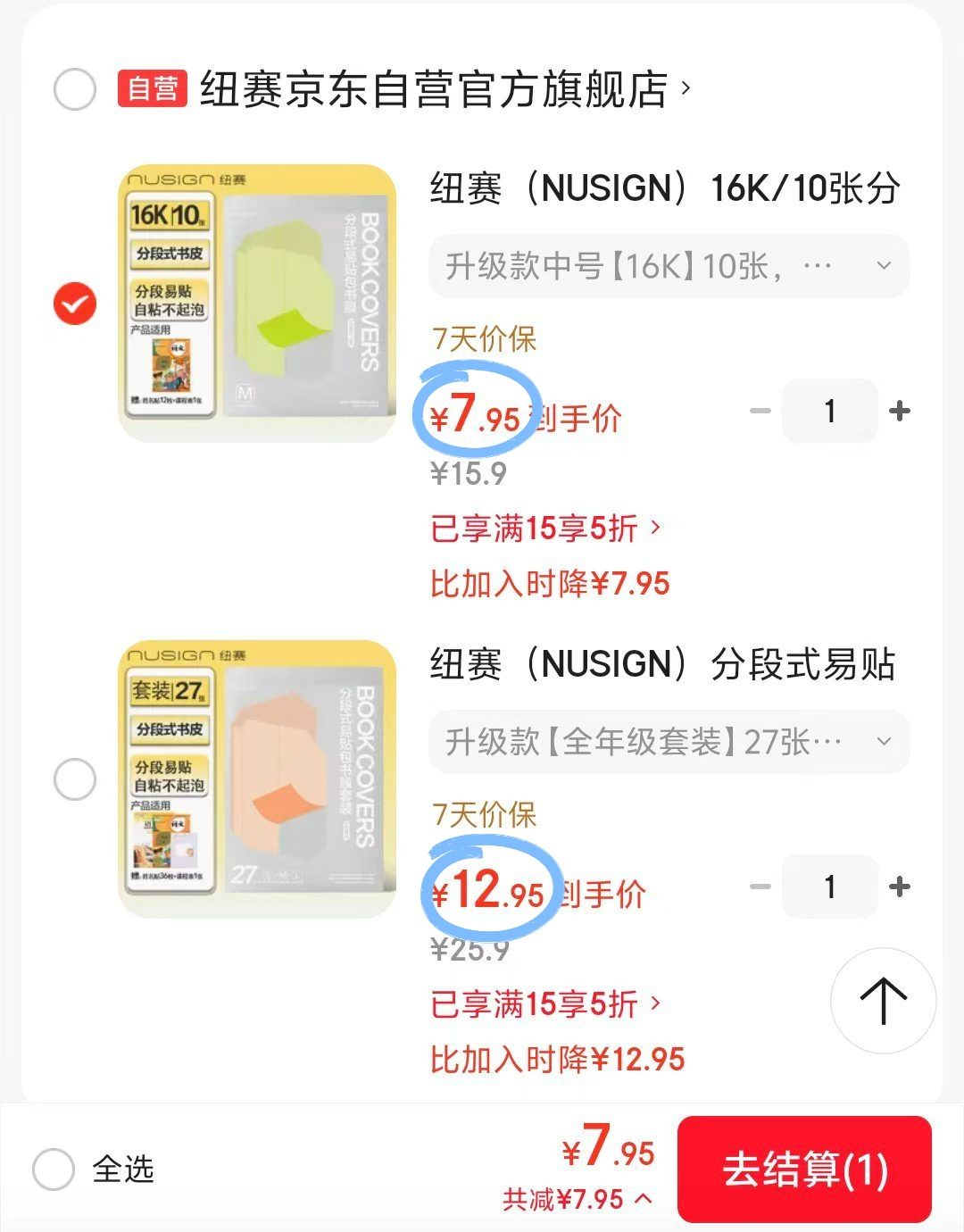The image size is (964, 1232).
Task: Increase quantity of the ¥12.95 set
Action: tap(900, 887)
